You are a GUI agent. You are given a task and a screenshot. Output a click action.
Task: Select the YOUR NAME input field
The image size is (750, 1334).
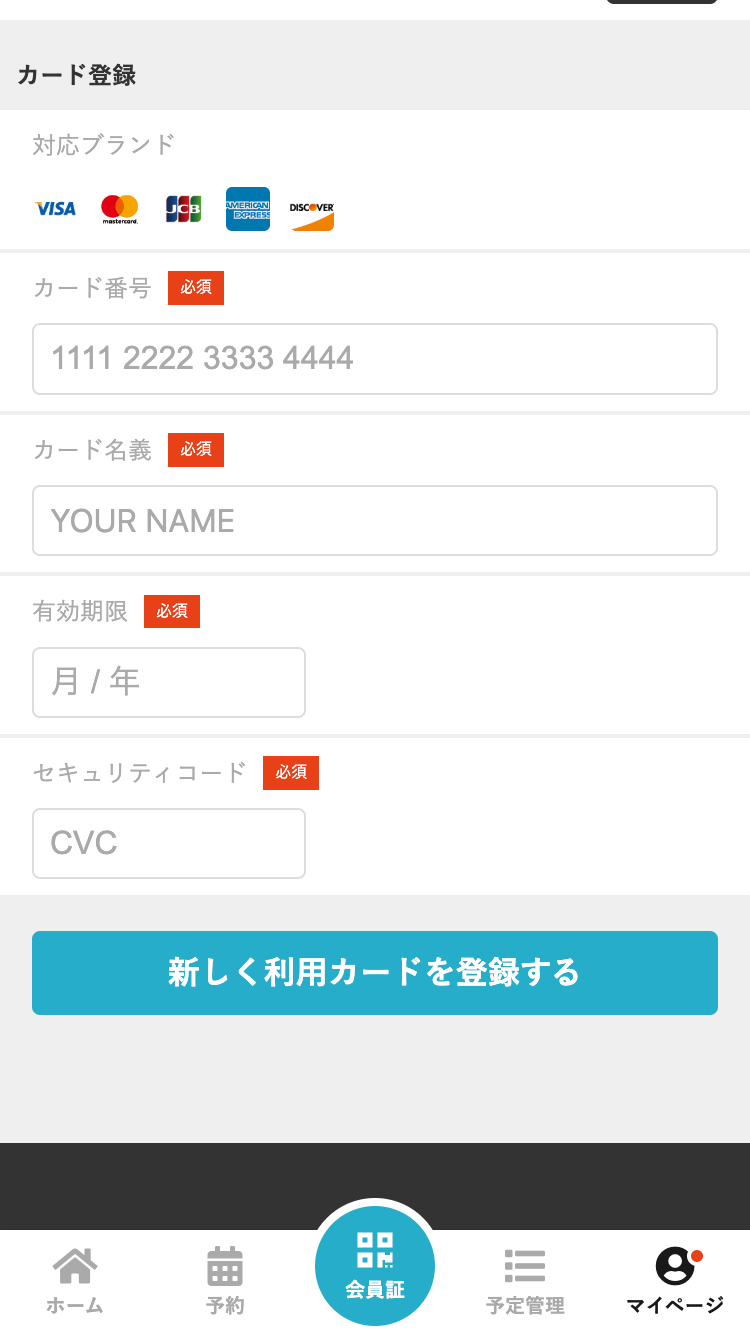(375, 520)
